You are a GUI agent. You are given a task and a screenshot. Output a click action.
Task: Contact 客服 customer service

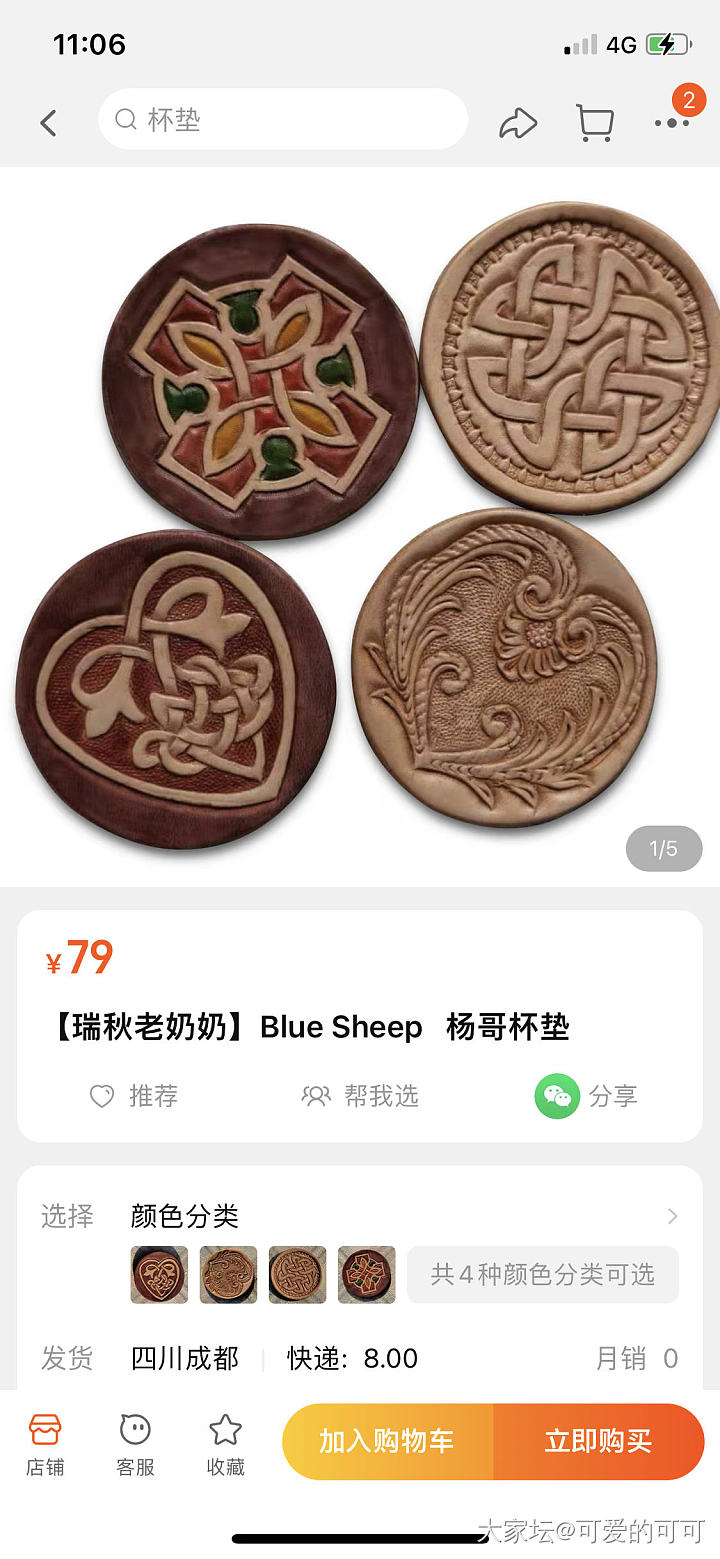[x=135, y=1443]
